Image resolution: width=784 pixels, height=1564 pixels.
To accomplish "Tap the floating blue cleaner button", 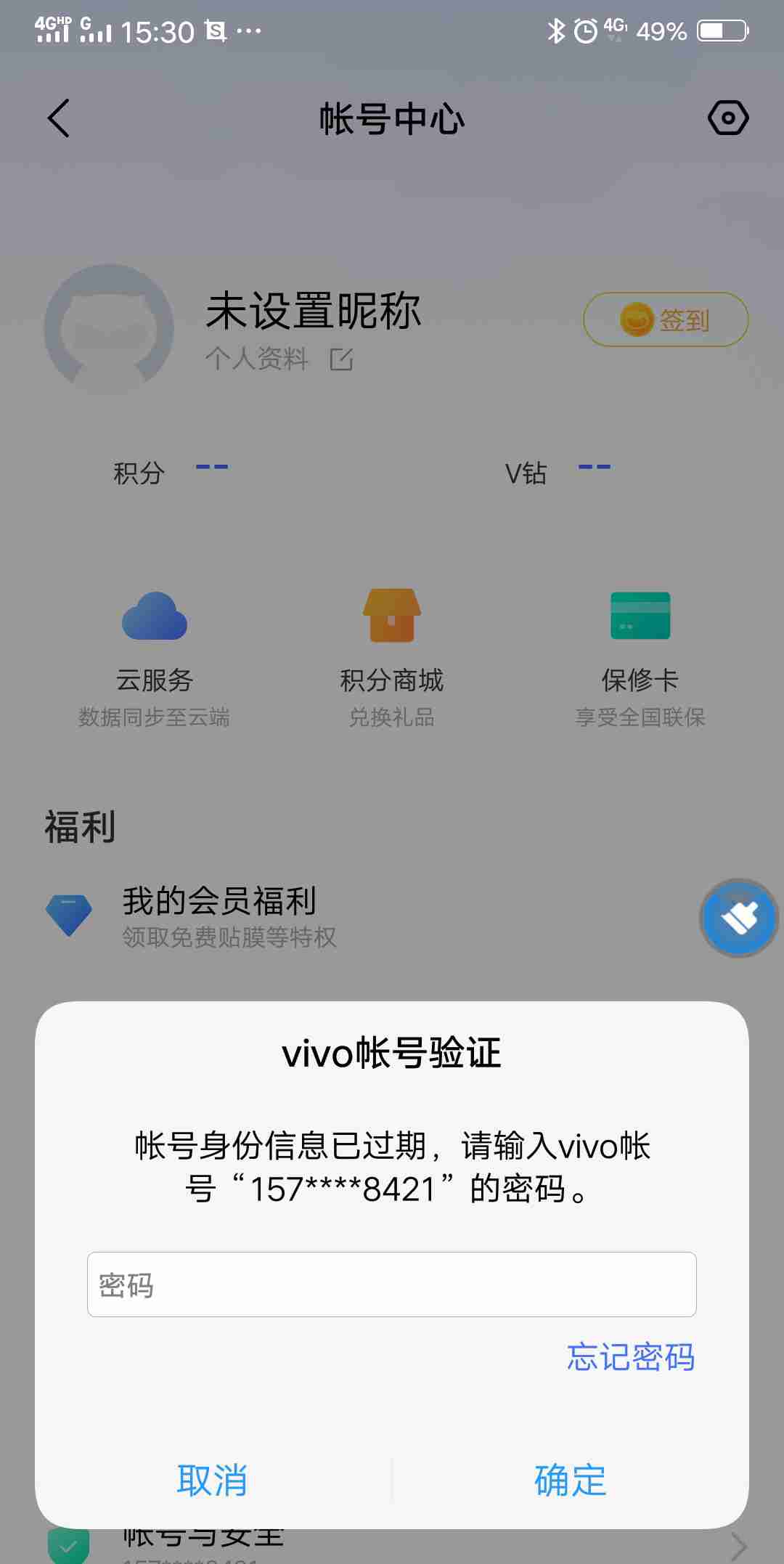I will point(738,919).
